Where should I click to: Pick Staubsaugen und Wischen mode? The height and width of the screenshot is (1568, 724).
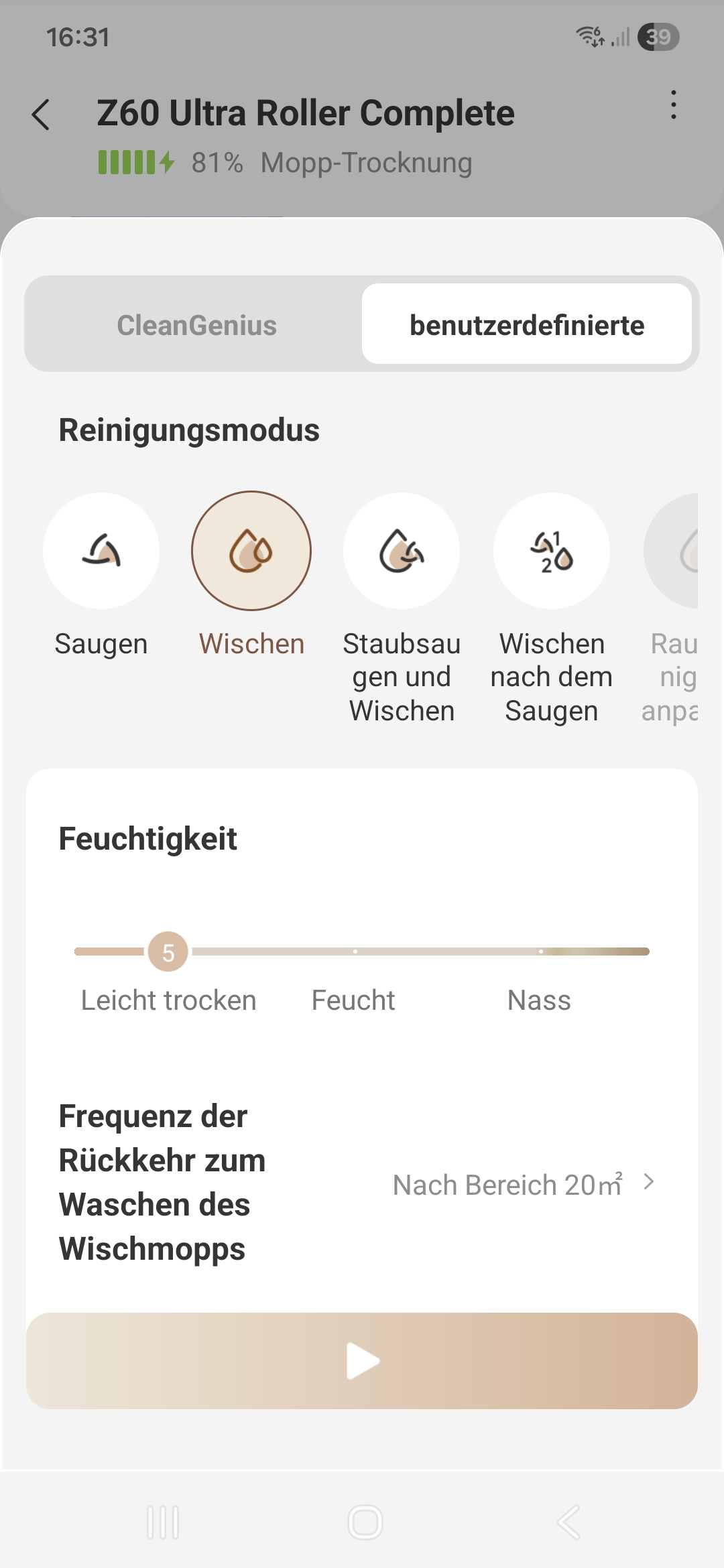tap(402, 551)
